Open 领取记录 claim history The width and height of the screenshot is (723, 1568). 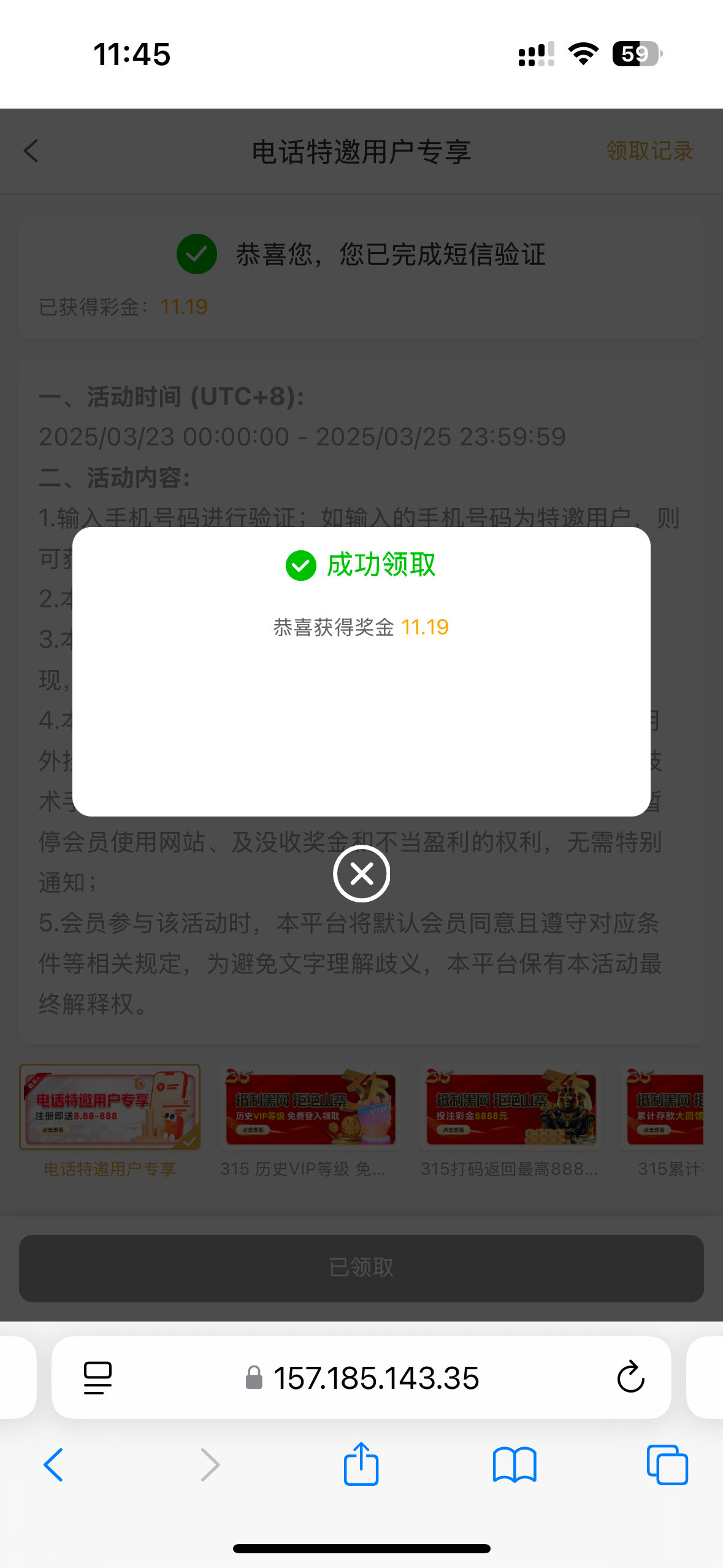[x=649, y=151]
